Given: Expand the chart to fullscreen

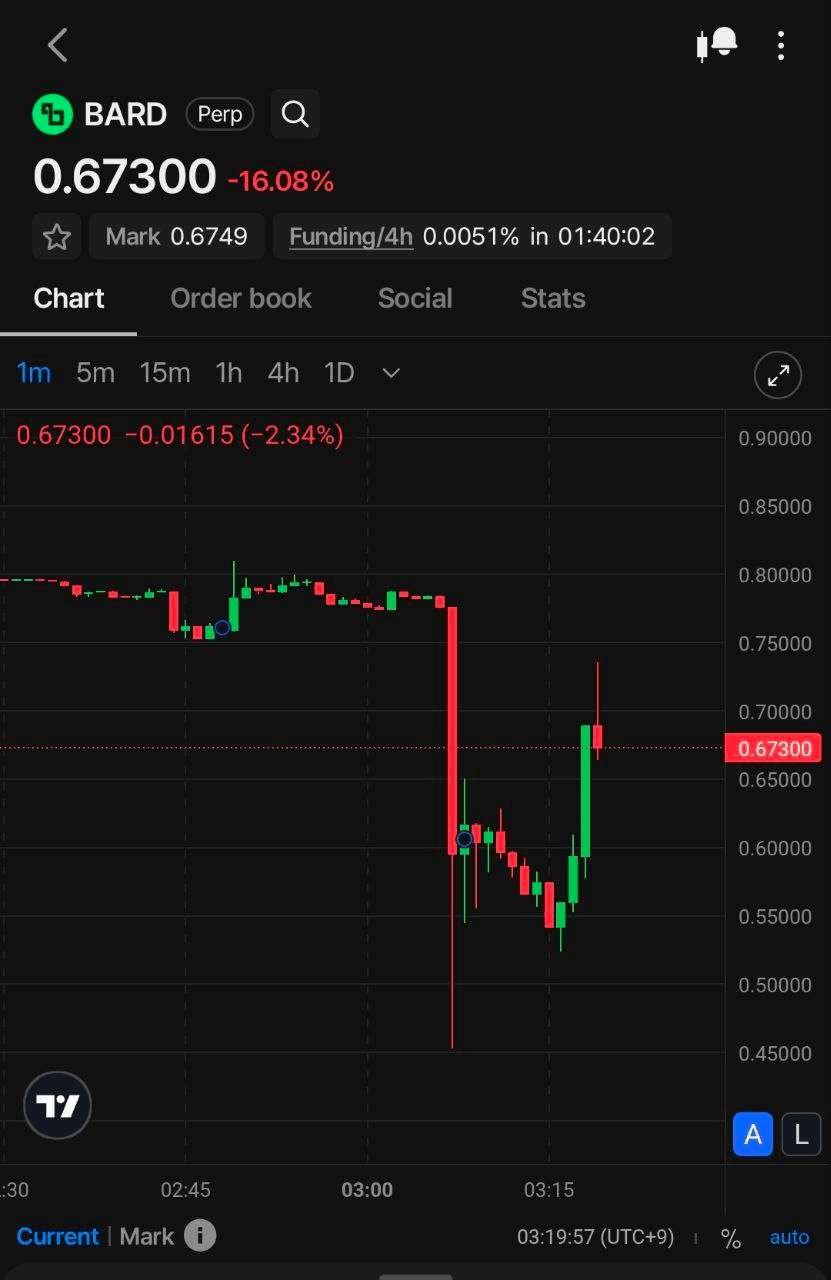Looking at the screenshot, I should [x=777, y=376].
